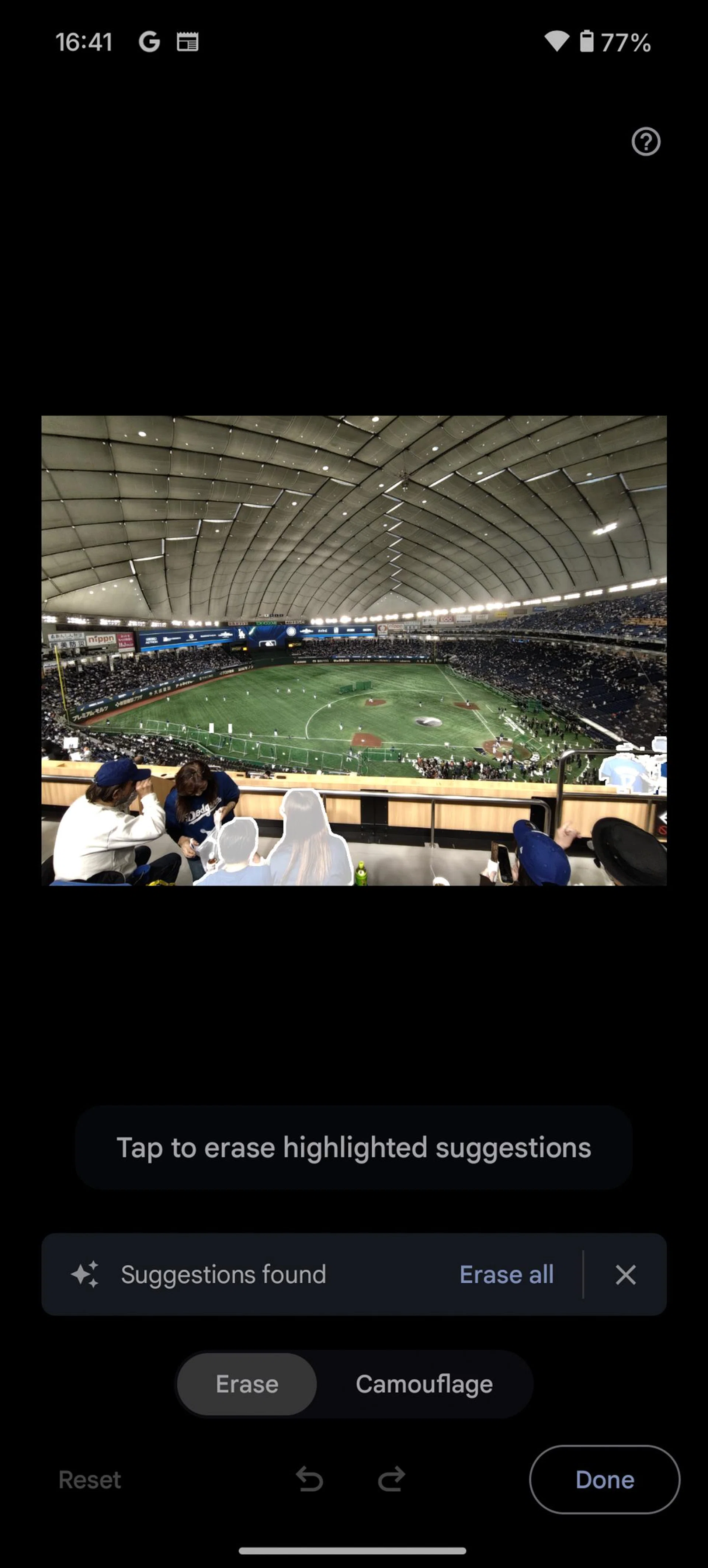Image resolution: width=708 pixels, height=1568 pixels.
Task: Tap Done to finish editing
Action: pos(604,1479)
